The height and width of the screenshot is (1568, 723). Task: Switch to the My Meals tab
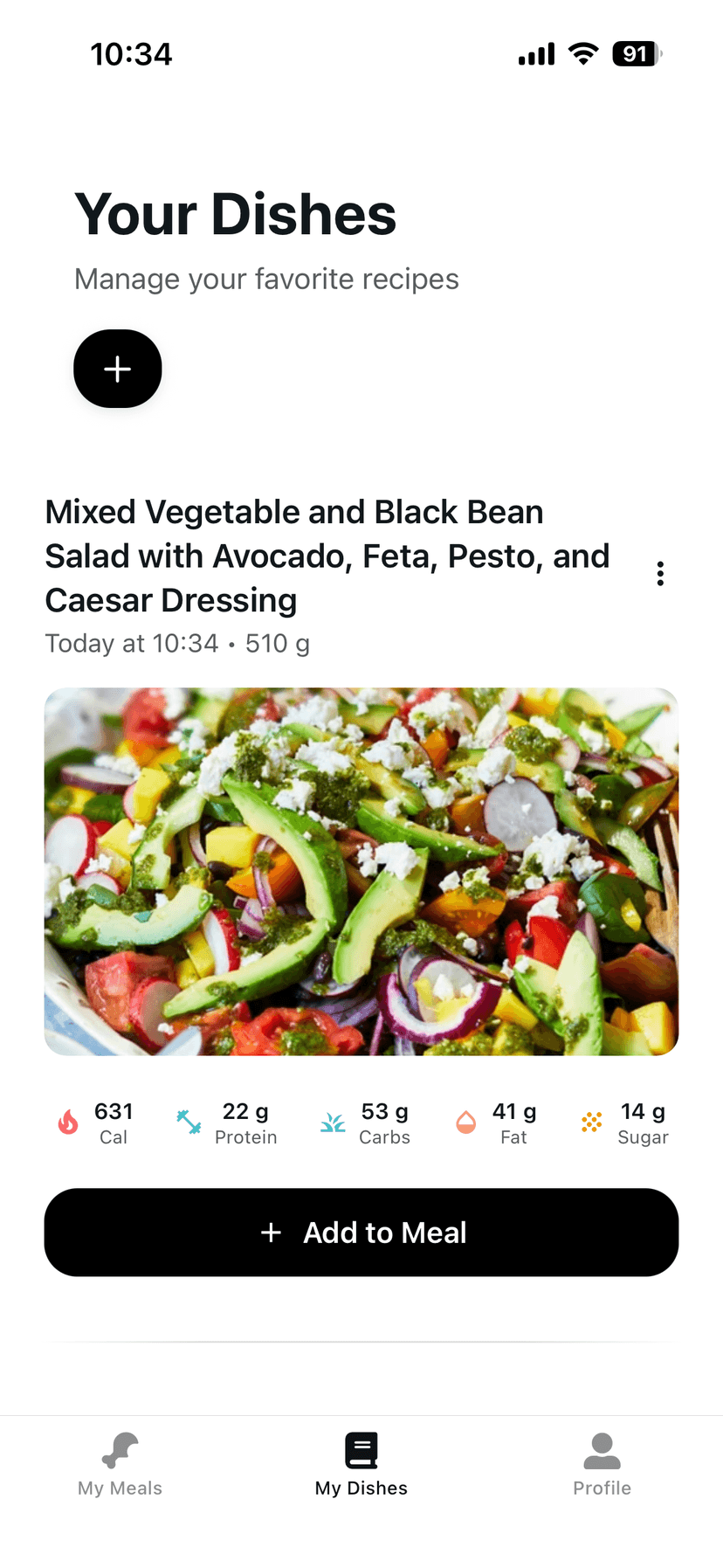[119, 1465]
